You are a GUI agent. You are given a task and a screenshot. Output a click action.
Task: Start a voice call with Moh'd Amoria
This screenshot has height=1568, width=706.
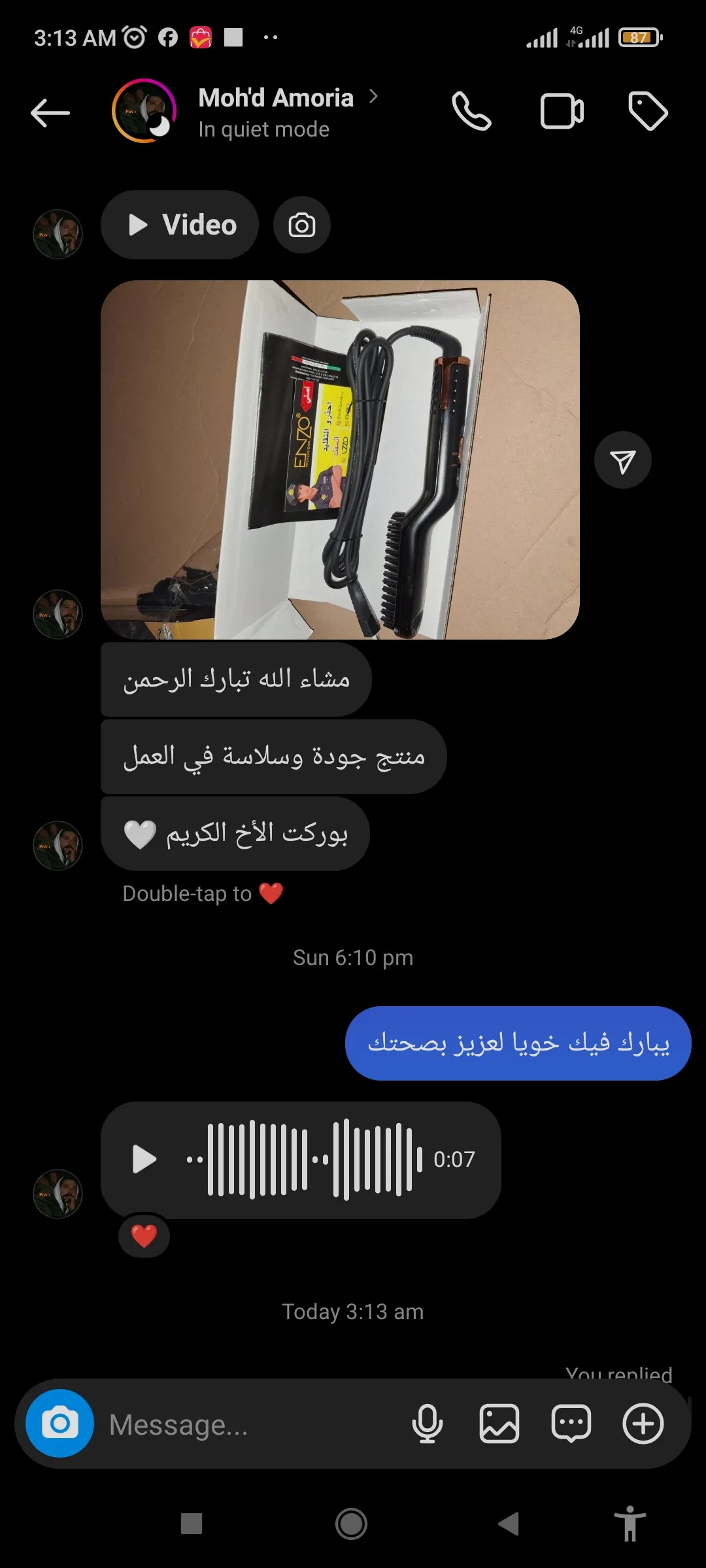click(471, 112)
